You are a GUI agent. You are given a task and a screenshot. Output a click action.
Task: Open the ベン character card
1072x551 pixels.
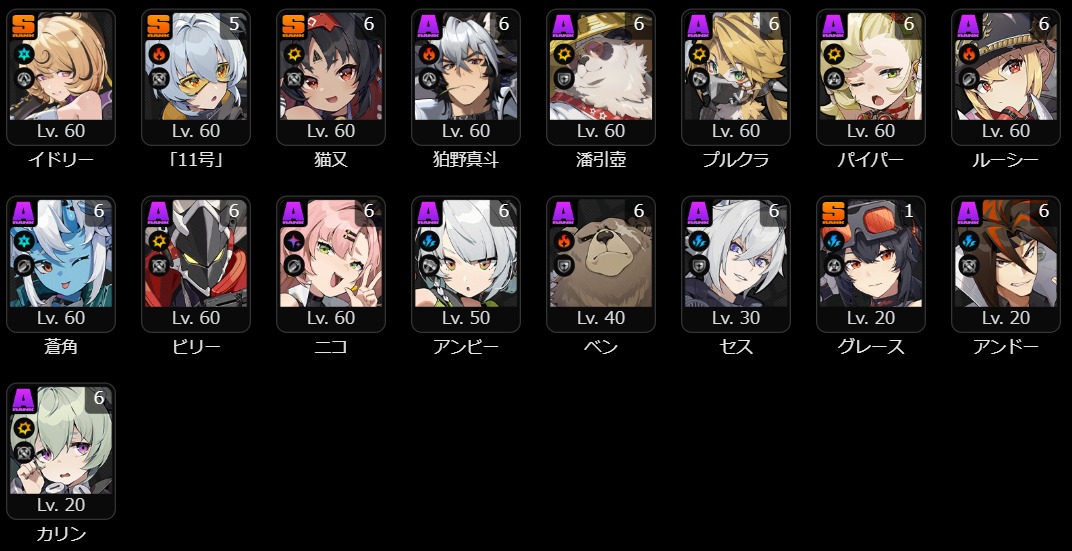[x=600, y=263]
